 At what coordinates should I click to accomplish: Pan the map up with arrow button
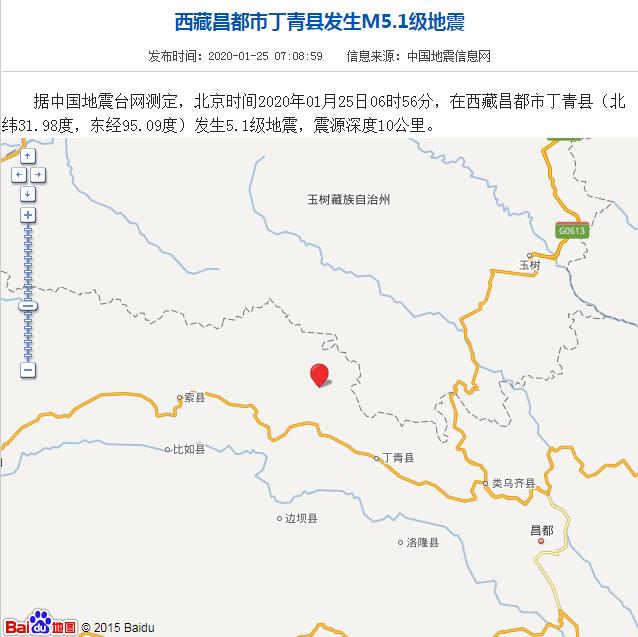tap(28, 156)
